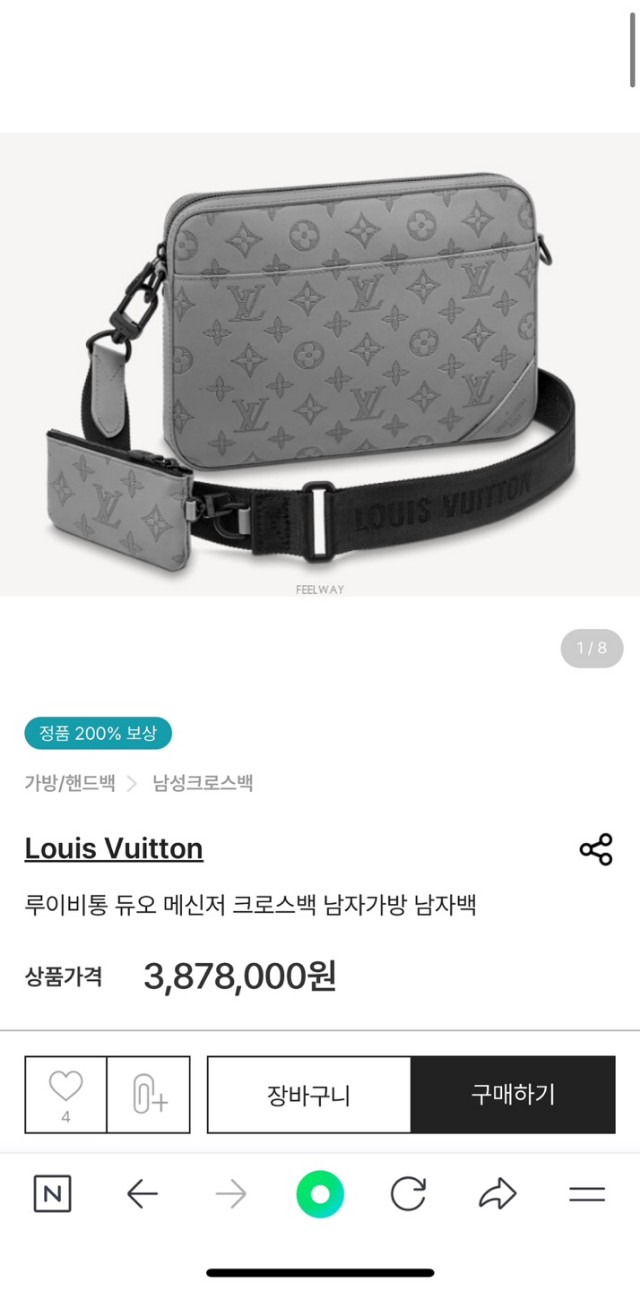Go to the 남성크로스백 category

(x=203, y=783)
